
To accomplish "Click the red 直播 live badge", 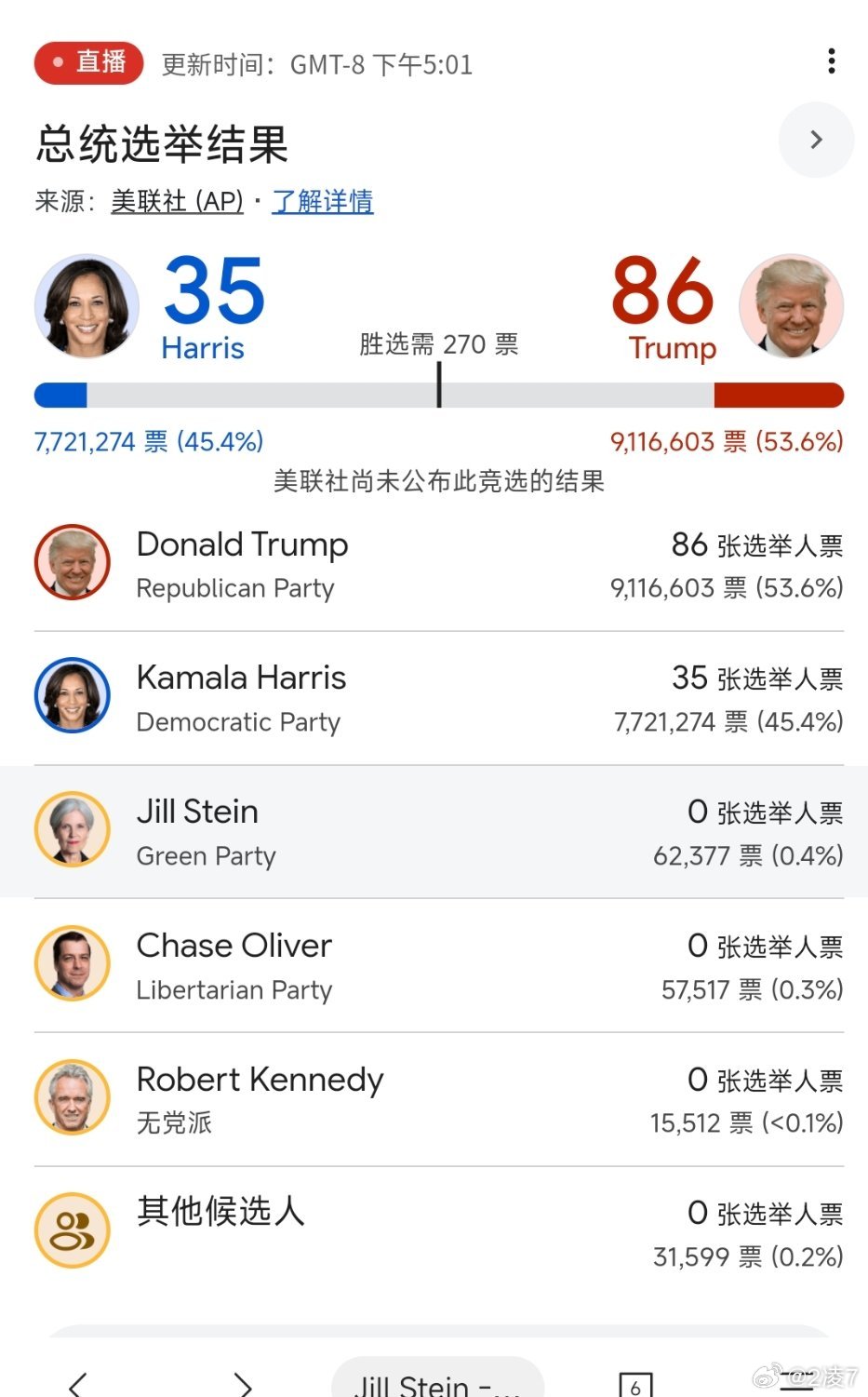I will click(88, 63).
